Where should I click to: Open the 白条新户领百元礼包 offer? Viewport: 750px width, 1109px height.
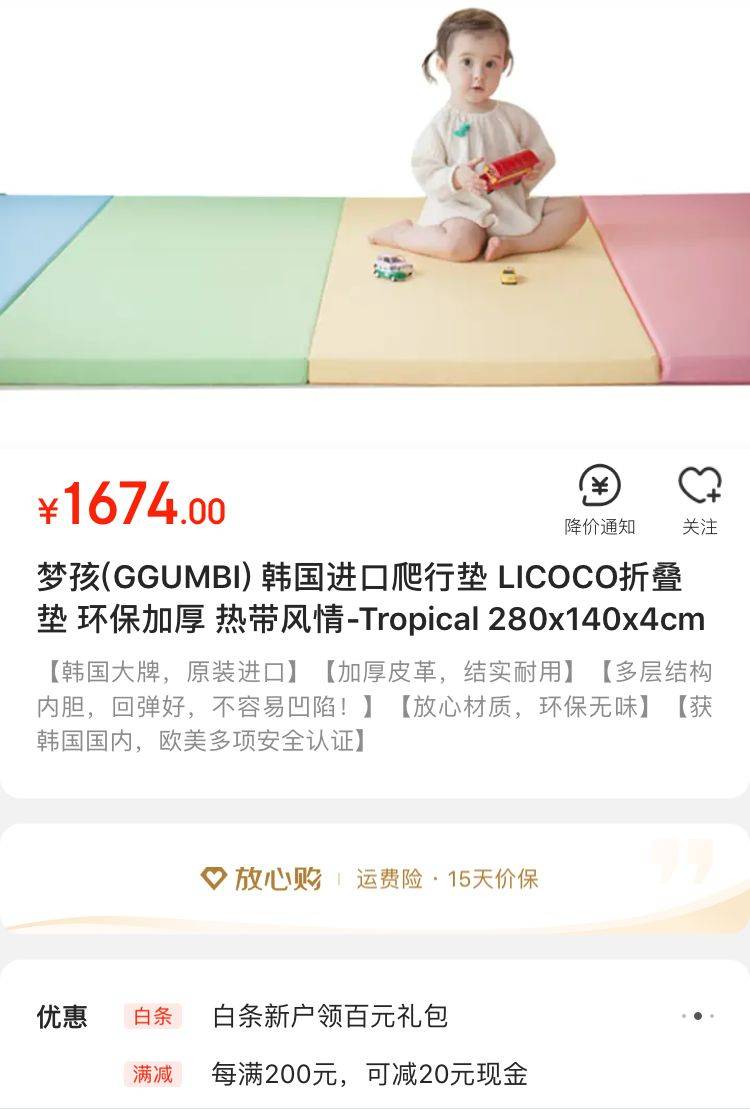pyautogui.click(x=330, y=1016)
